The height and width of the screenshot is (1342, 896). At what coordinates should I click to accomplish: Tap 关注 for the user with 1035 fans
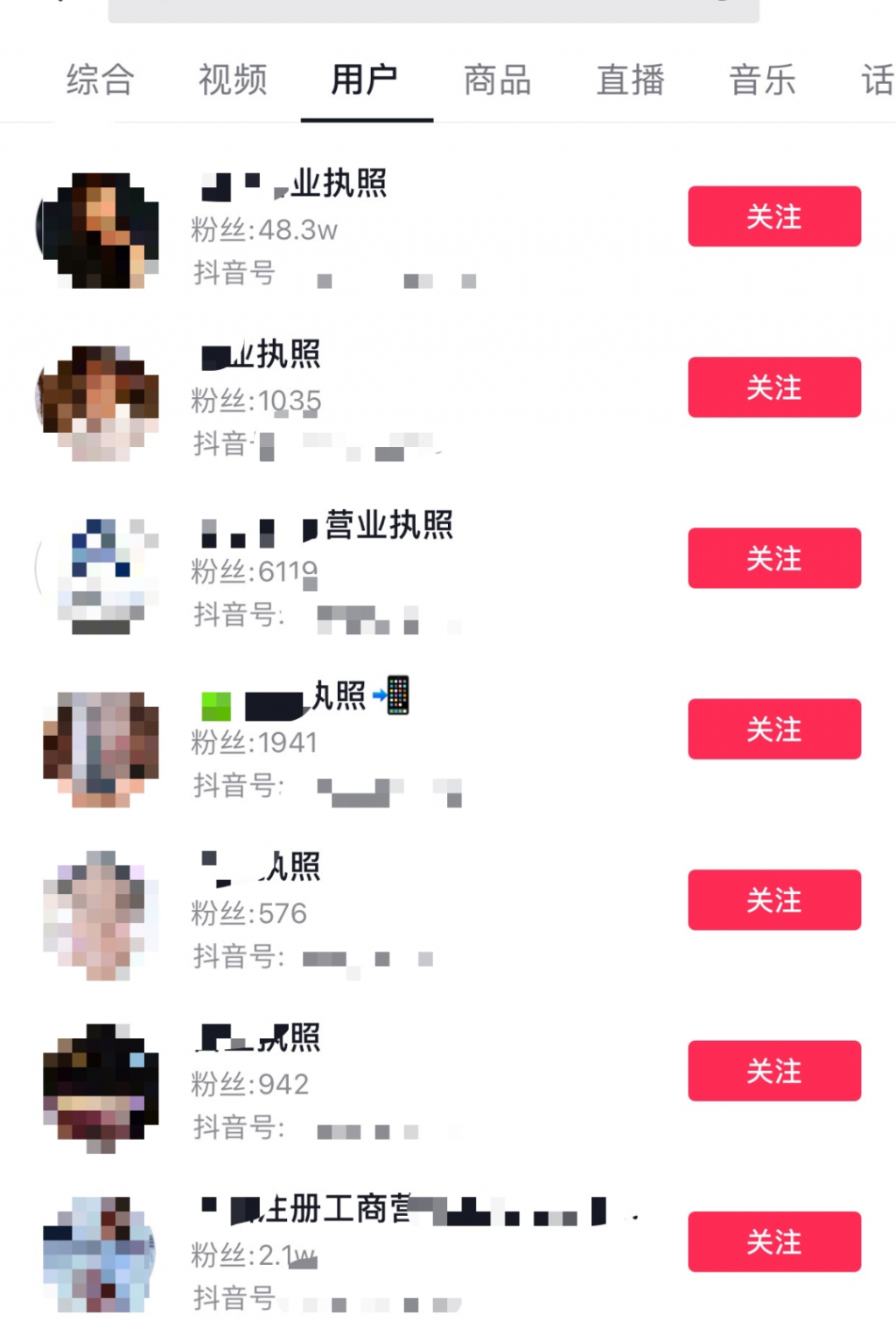(773, 387)
